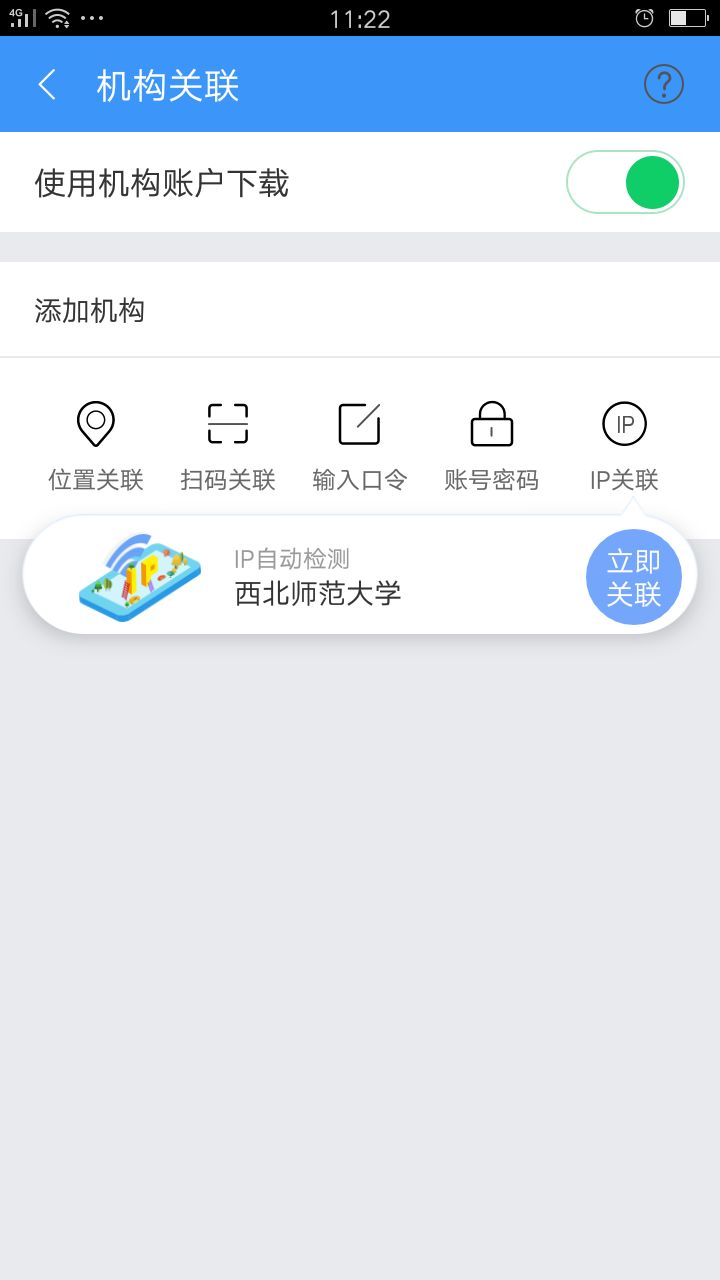This screenshot has height=1280, width=720.
Task: Choose the IP关联 circle icon
Action: click(623, 424)
